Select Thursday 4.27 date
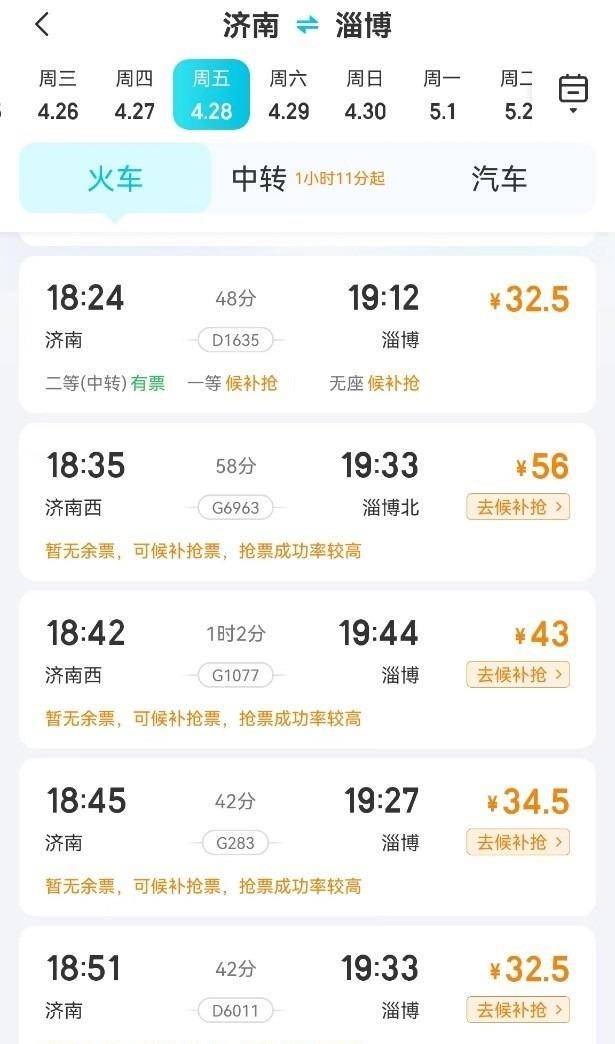This screenshot has width=615, height=1044. 134,95
